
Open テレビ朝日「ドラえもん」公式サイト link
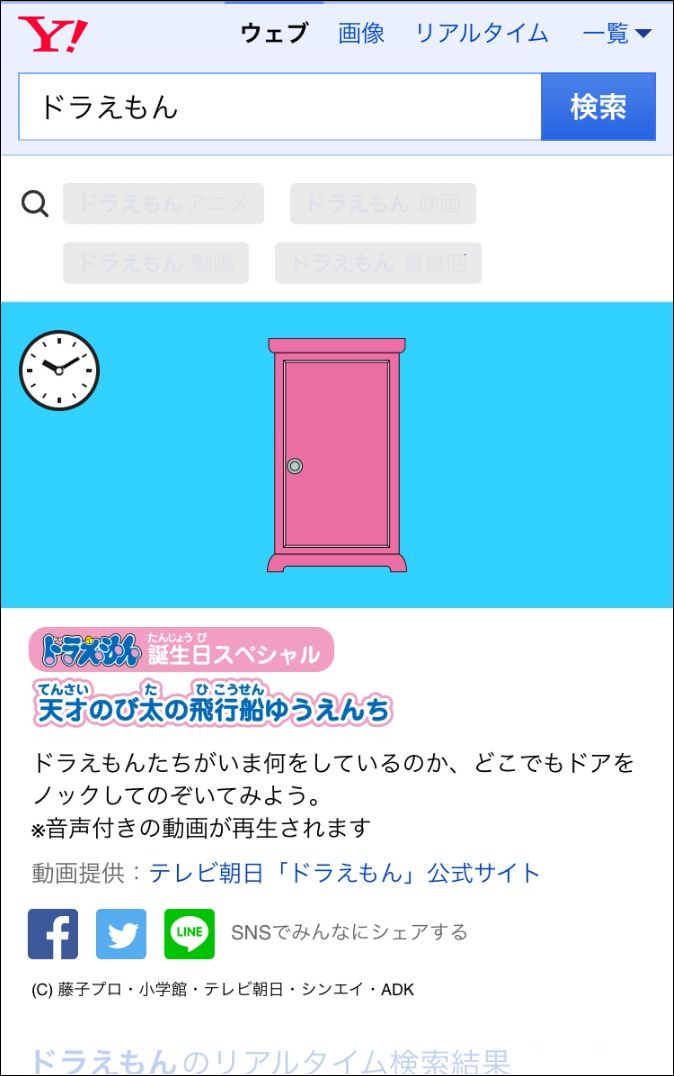[x=344, y=873]
